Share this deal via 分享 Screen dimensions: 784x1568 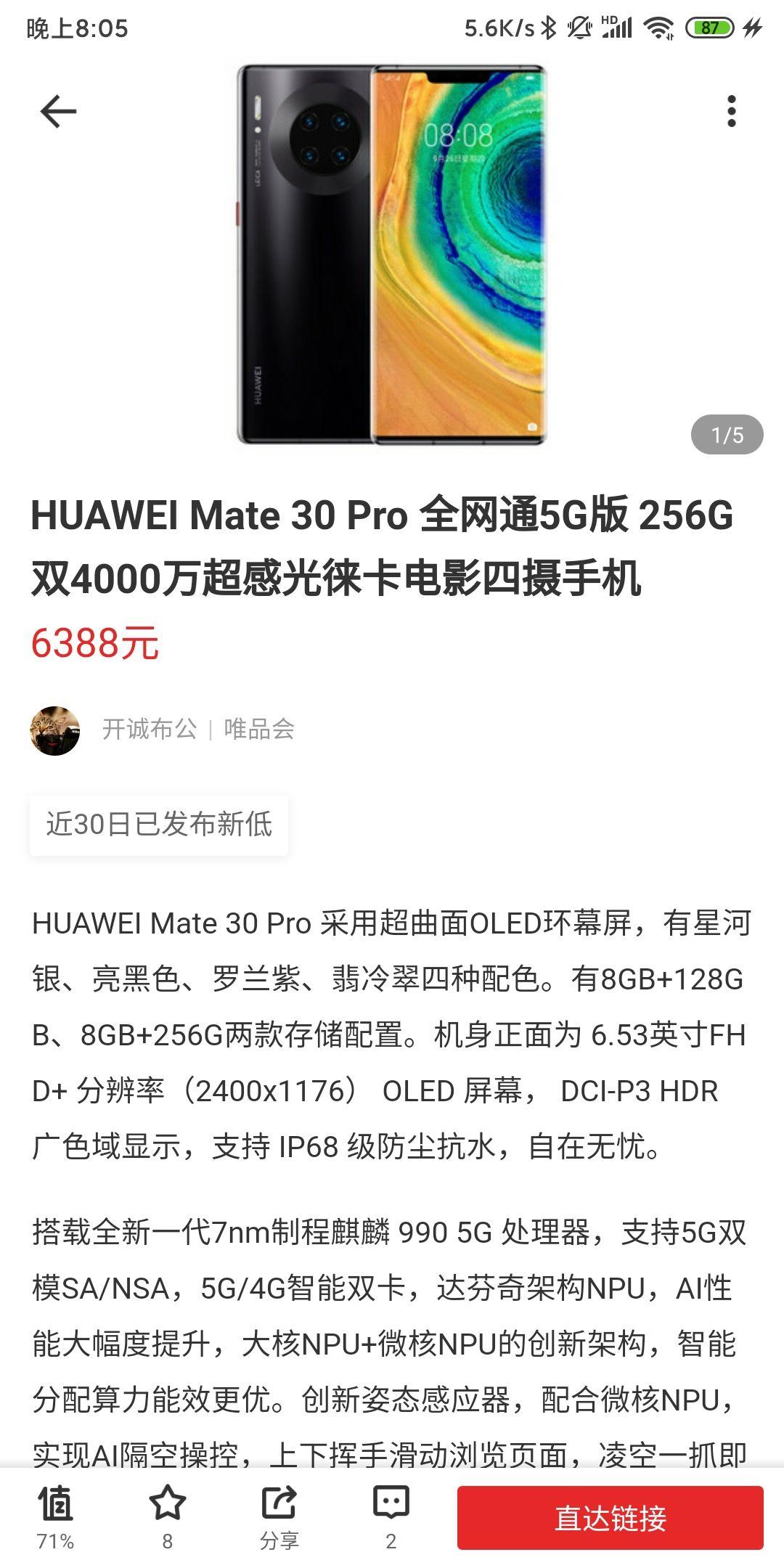point(279,1516)
